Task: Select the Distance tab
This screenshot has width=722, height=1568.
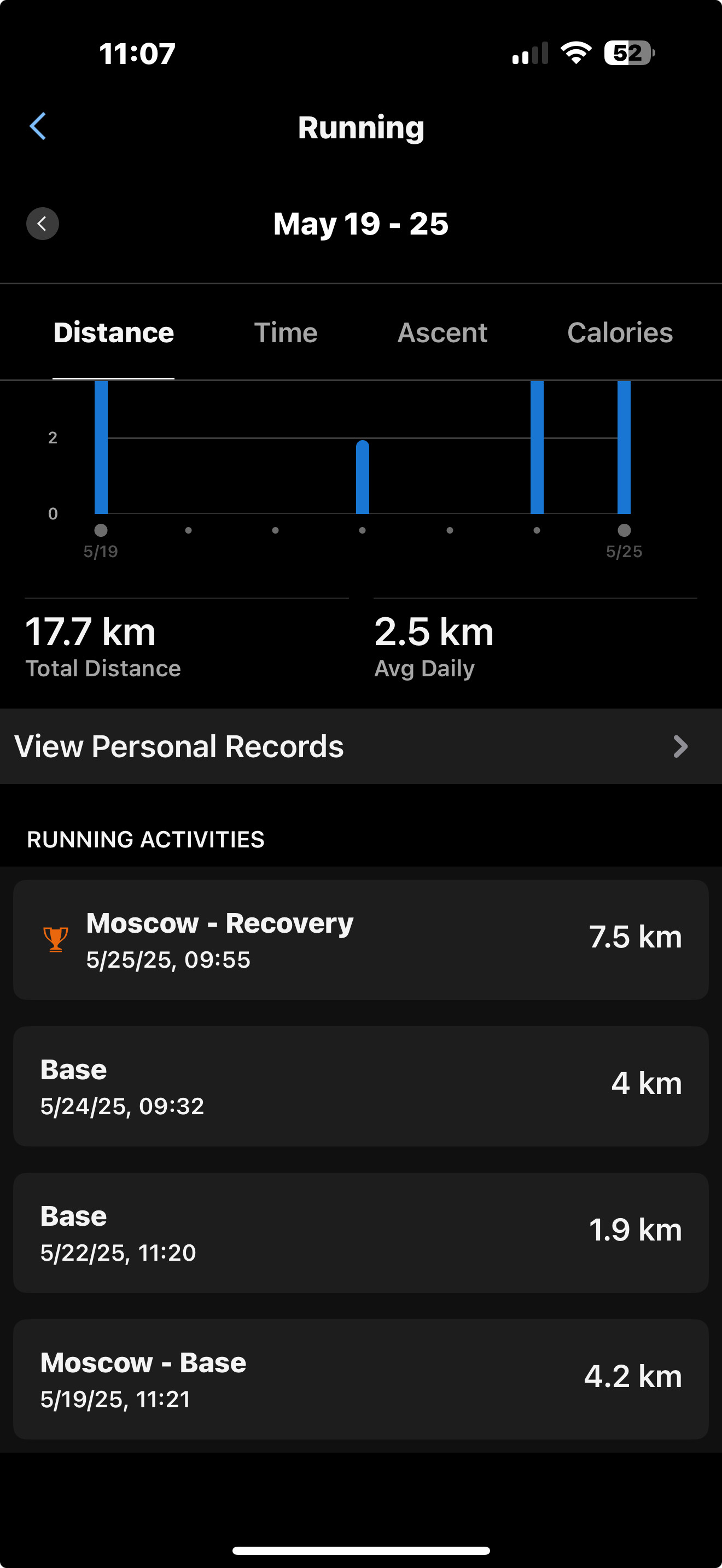Action: (114, 332)
